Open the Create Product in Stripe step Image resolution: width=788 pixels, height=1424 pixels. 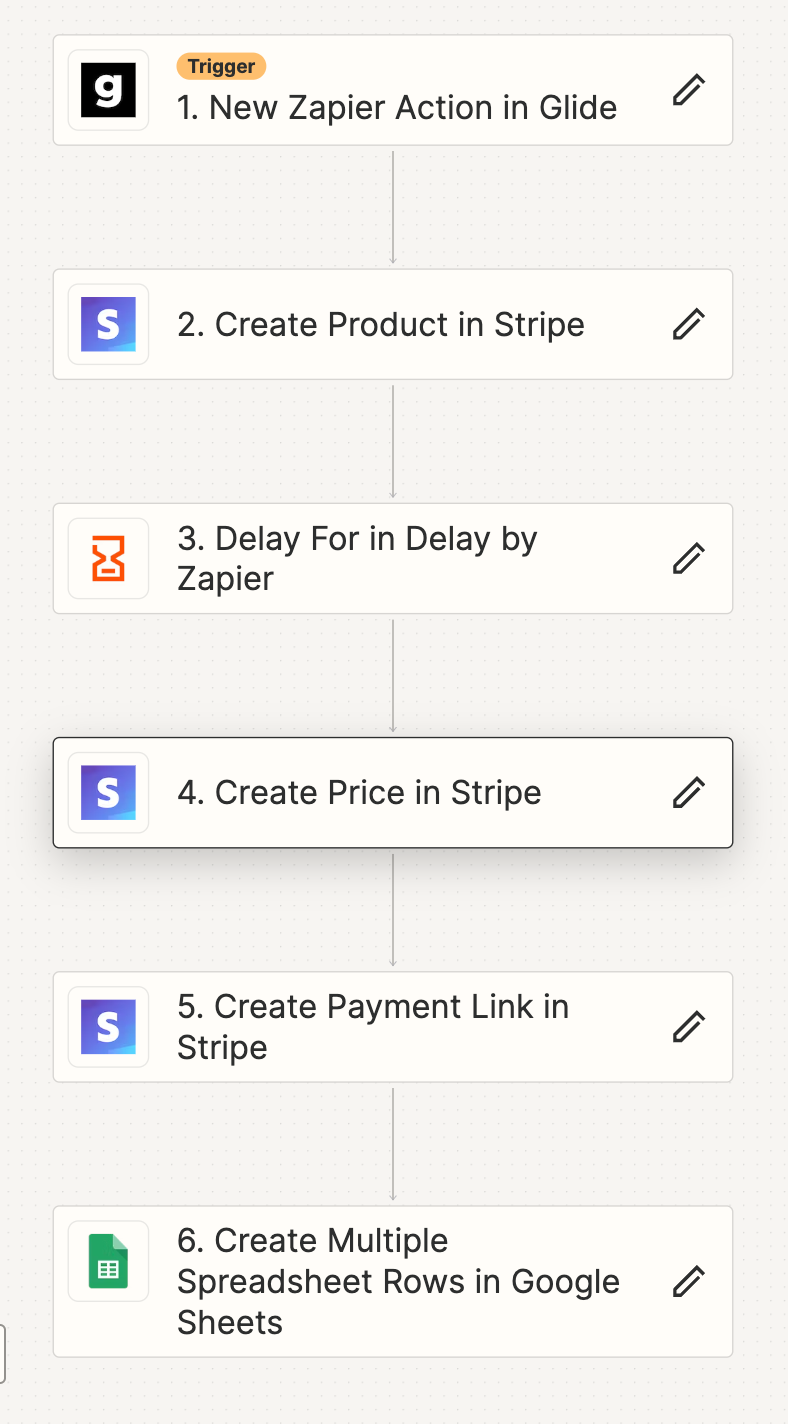(x=393, y=324)
